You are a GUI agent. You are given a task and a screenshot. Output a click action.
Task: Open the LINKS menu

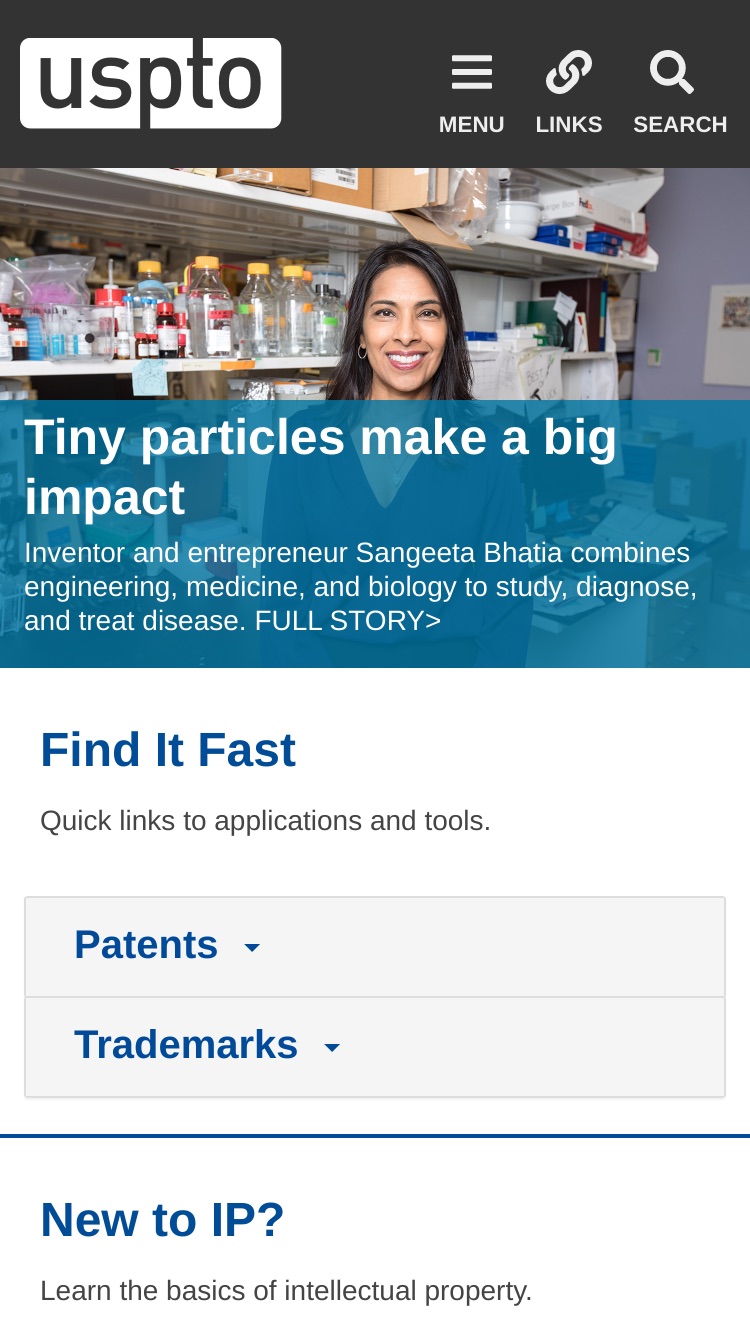tap(569, 93)
